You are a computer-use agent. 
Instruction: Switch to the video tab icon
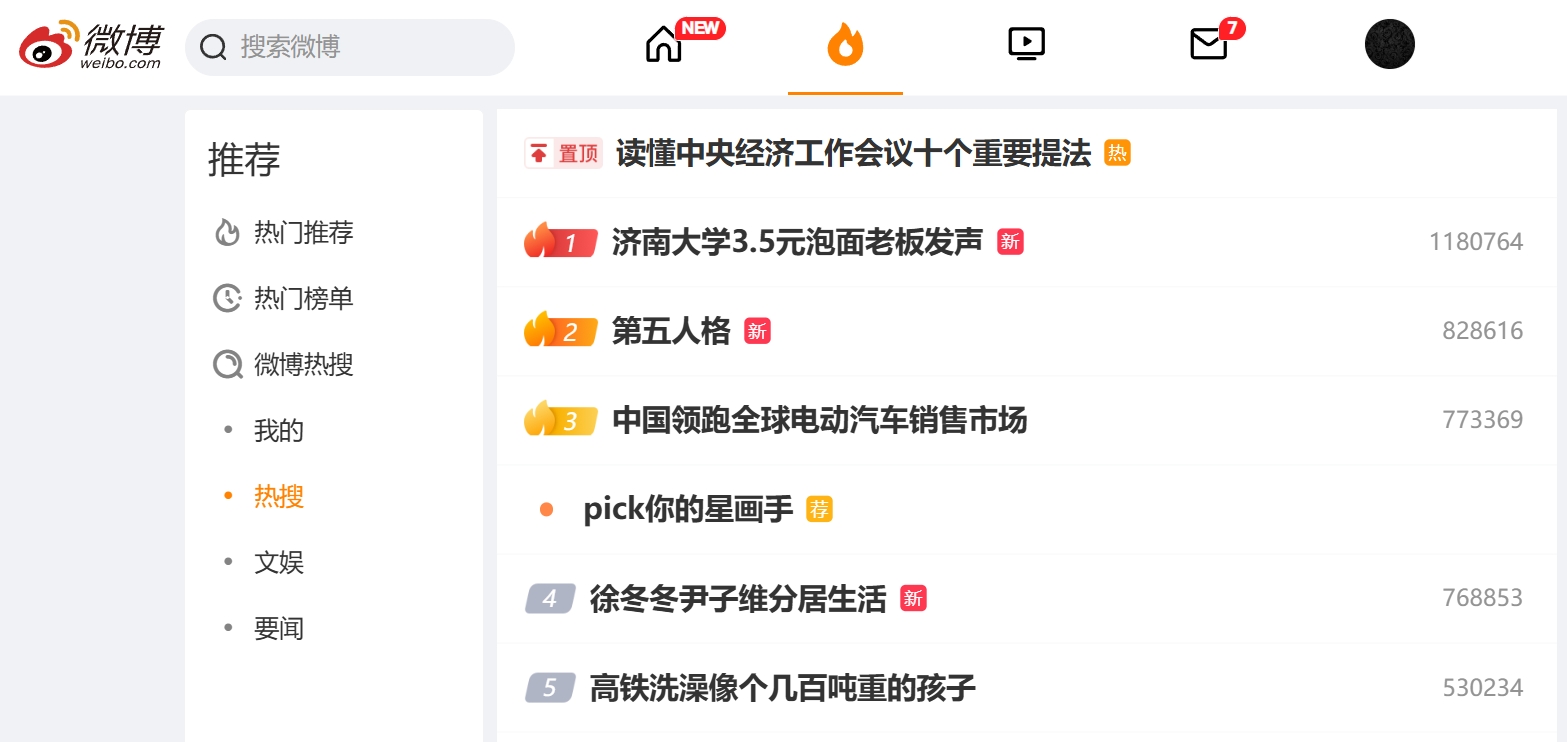(1027, 44)
